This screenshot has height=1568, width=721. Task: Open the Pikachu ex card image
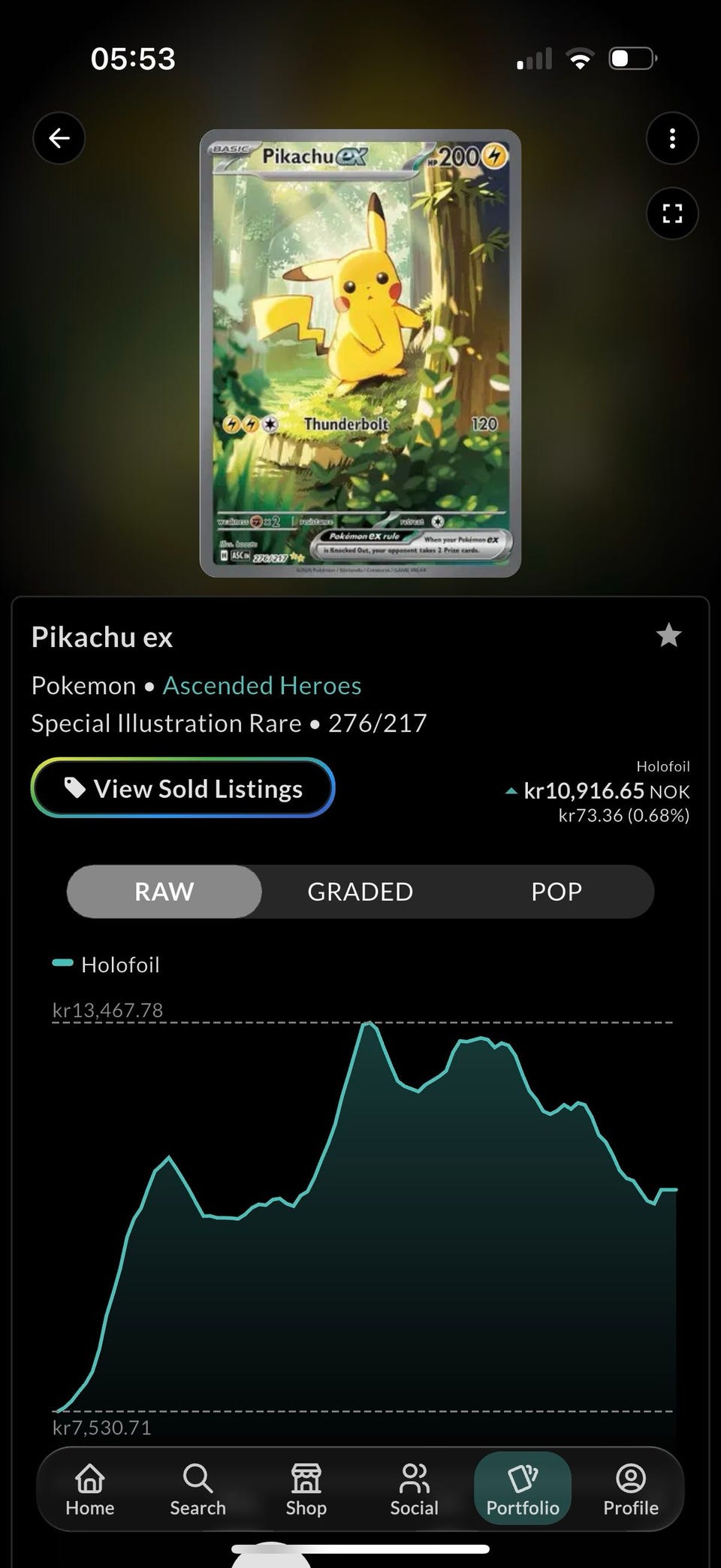tap(360, 353)
